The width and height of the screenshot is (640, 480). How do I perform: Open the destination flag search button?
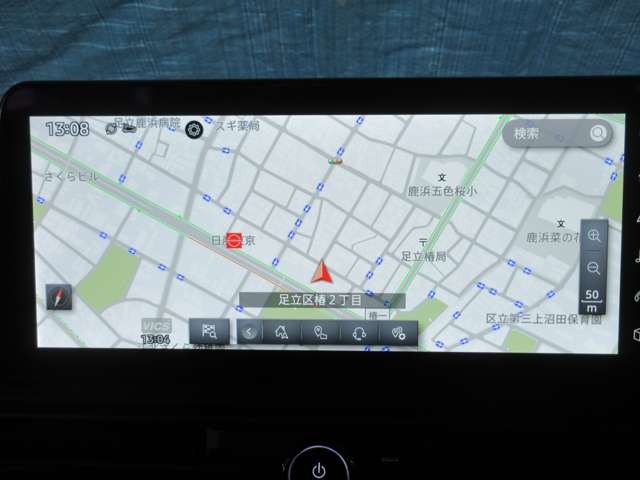click(209, 333)
